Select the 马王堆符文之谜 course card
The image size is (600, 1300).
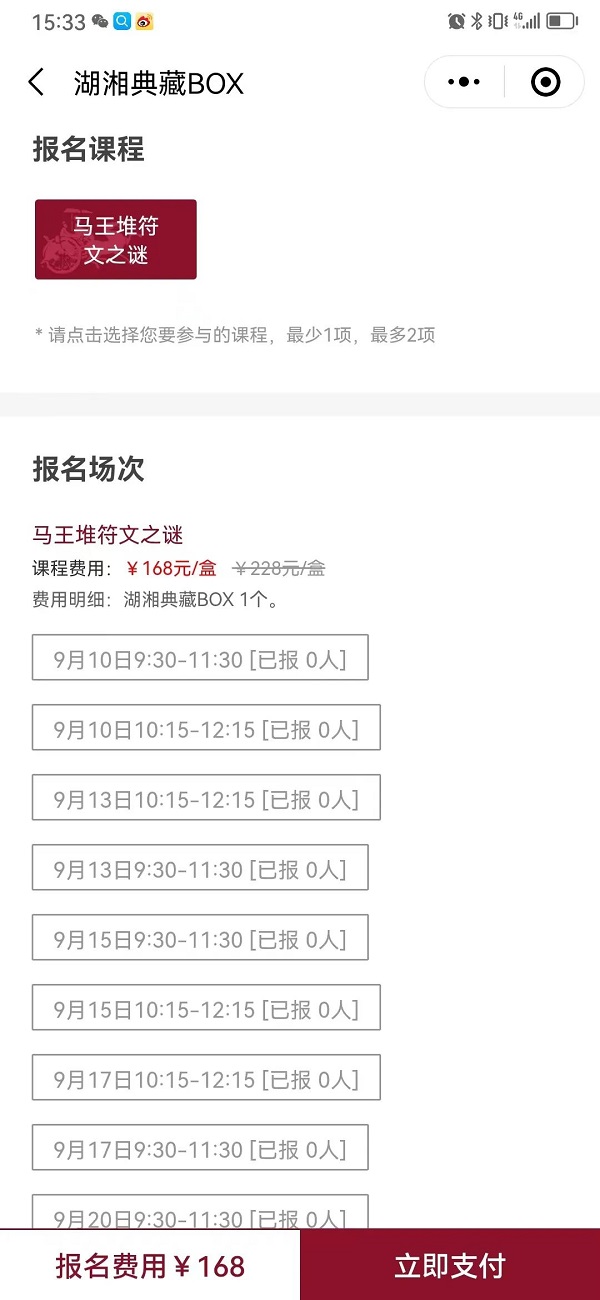coord(116,239)
